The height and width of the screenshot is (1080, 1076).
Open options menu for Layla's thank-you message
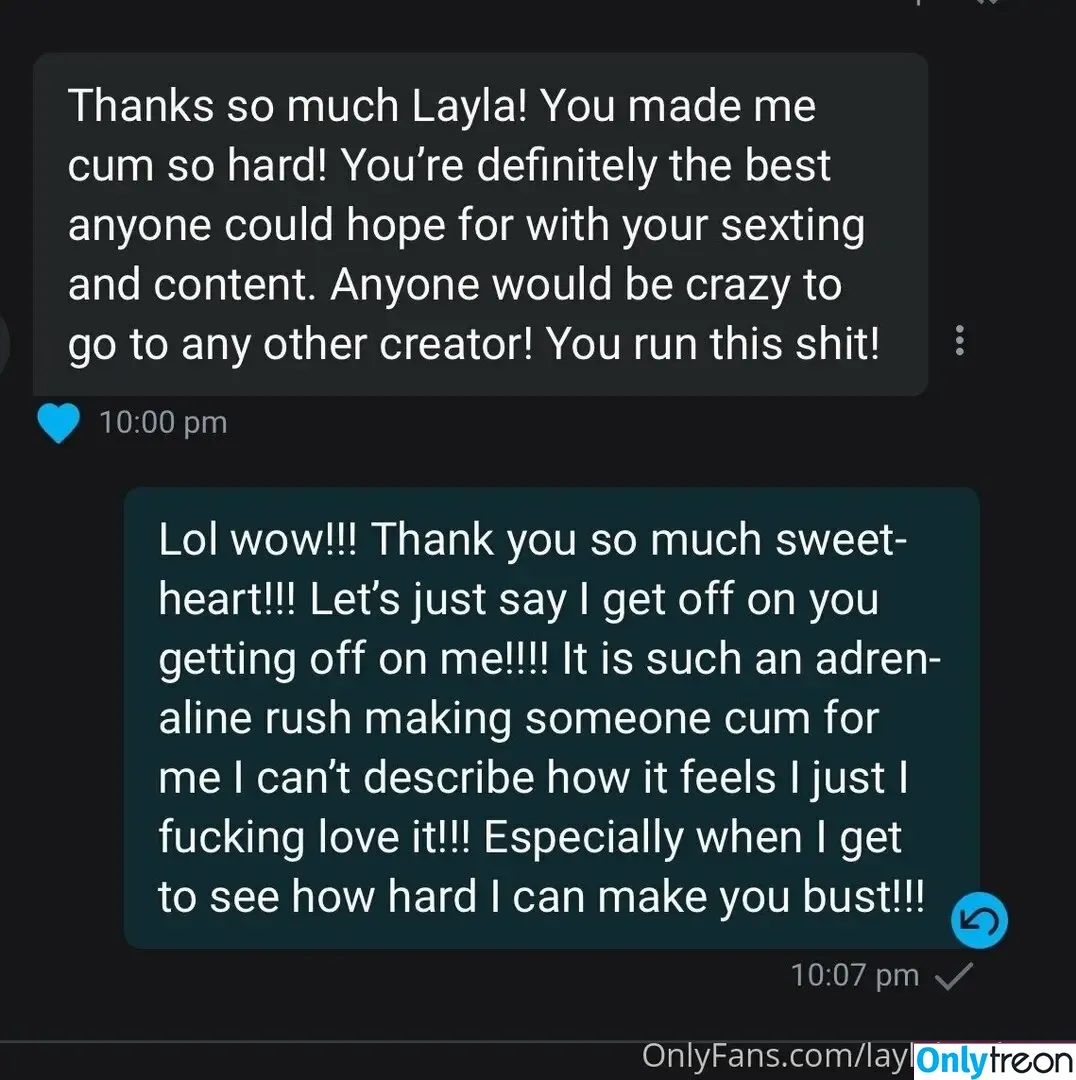960,341
